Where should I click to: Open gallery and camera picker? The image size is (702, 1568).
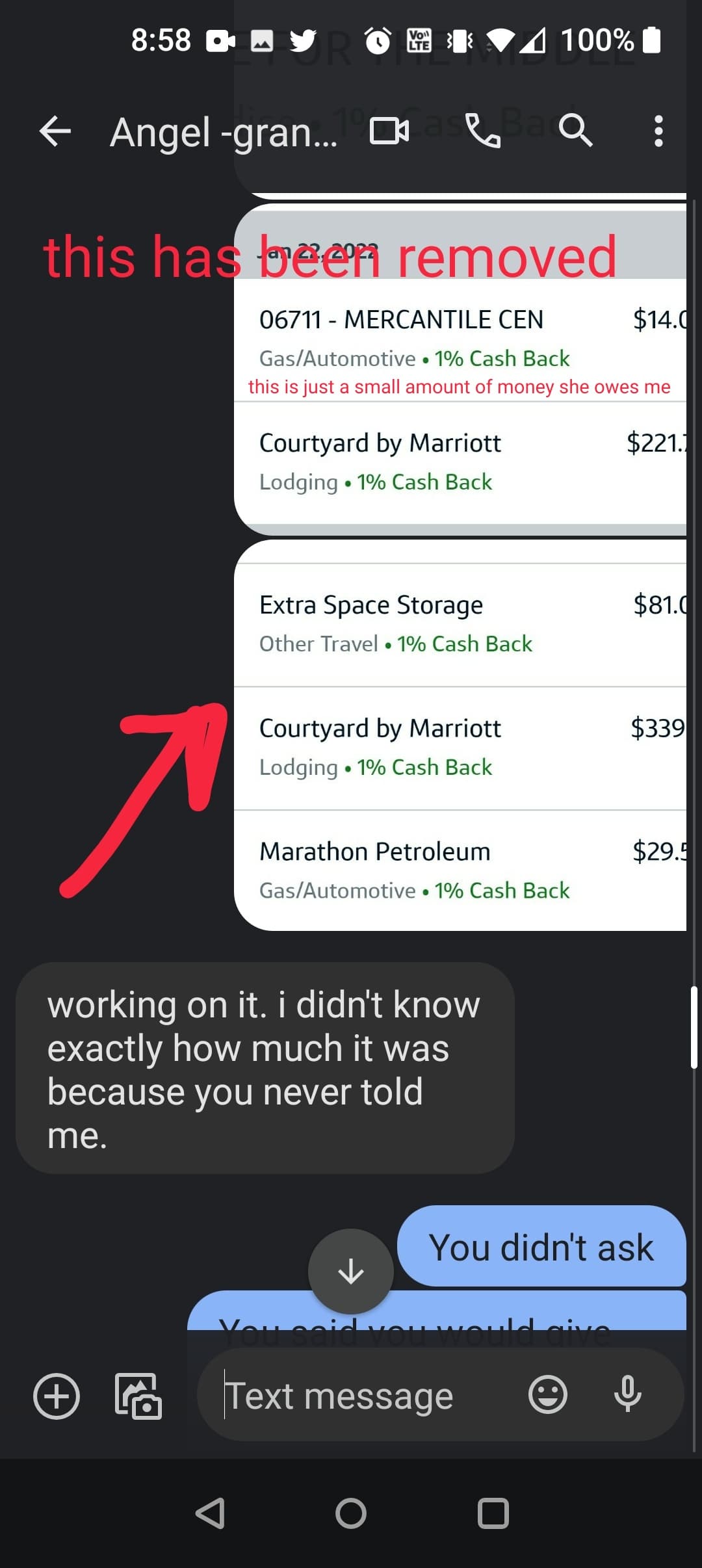138,1396
